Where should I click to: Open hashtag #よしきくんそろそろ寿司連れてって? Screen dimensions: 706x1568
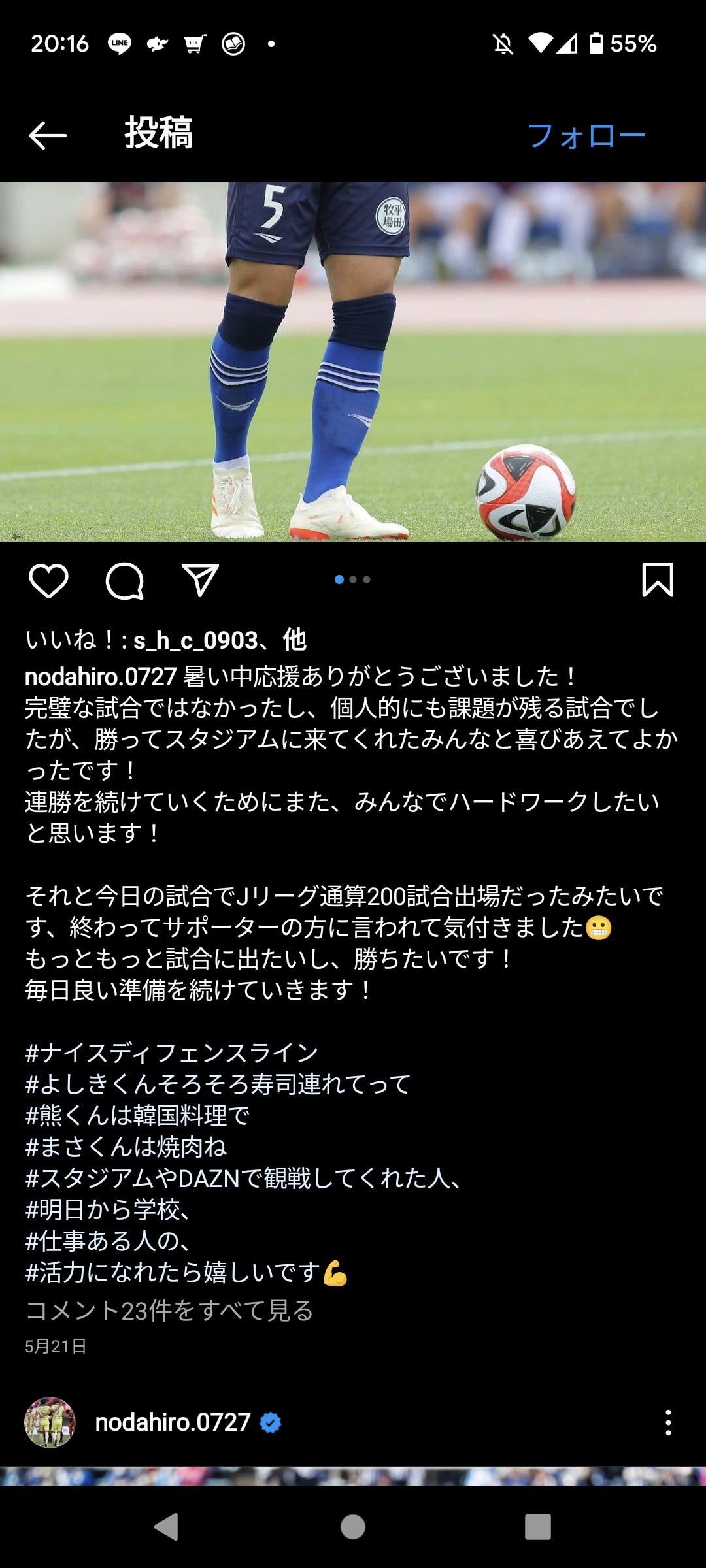click(x=217, y=1084)
